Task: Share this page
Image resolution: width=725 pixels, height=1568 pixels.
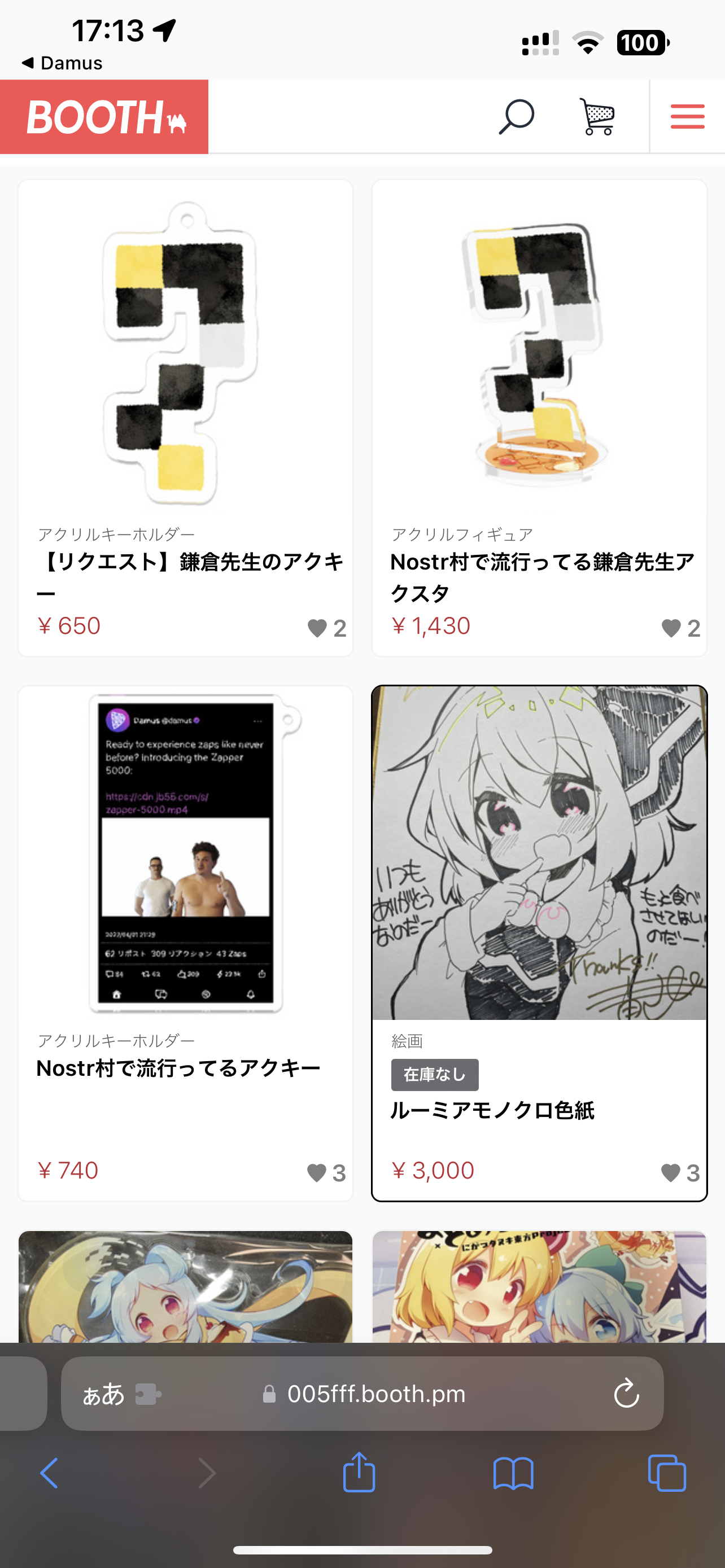Action: pyautogui.click(x=359, y=1472)
